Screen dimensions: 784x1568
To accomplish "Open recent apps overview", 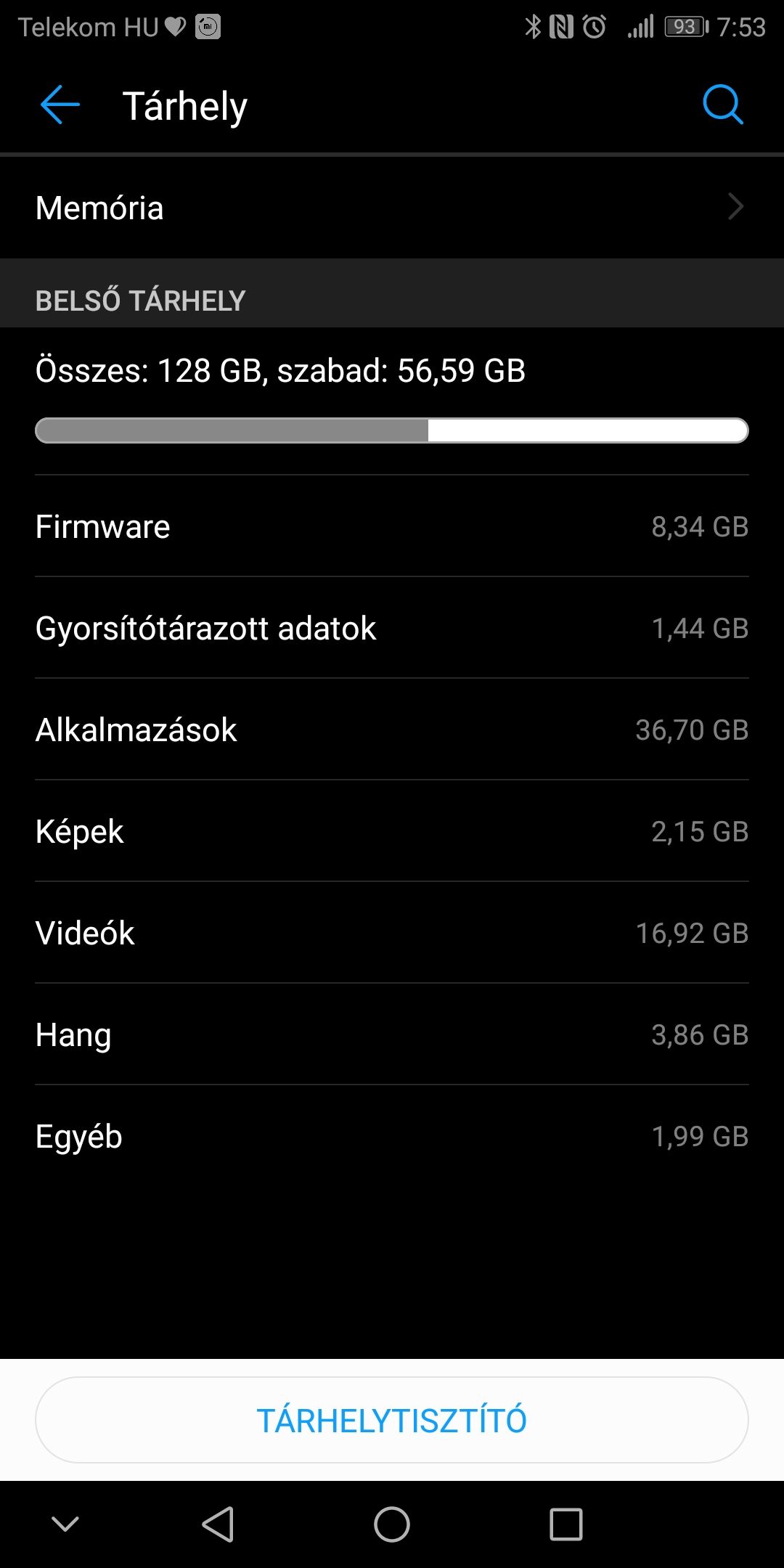I will tap(565, 1523).
